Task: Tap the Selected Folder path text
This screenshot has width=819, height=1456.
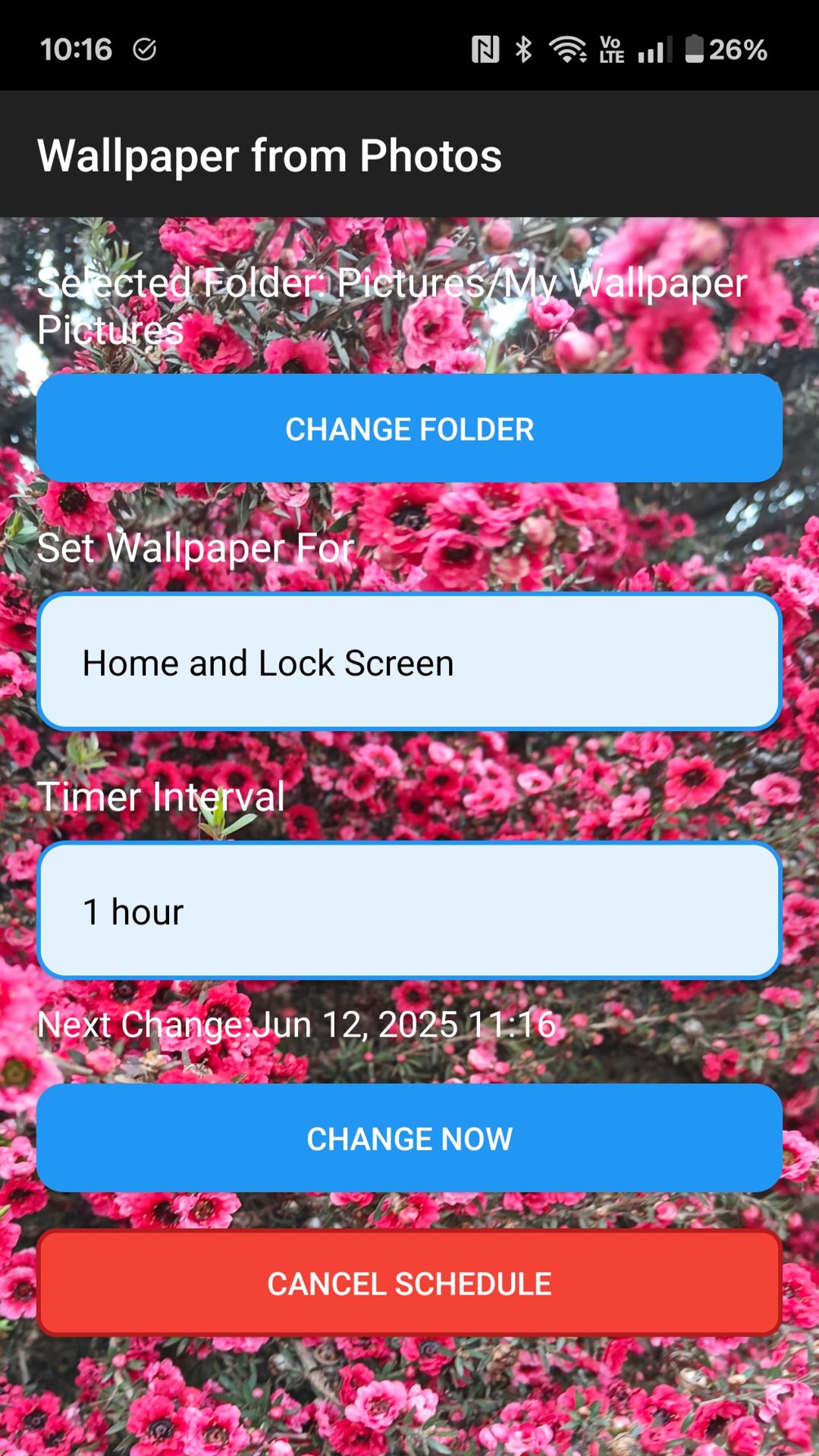Action: tap(392, 305)
